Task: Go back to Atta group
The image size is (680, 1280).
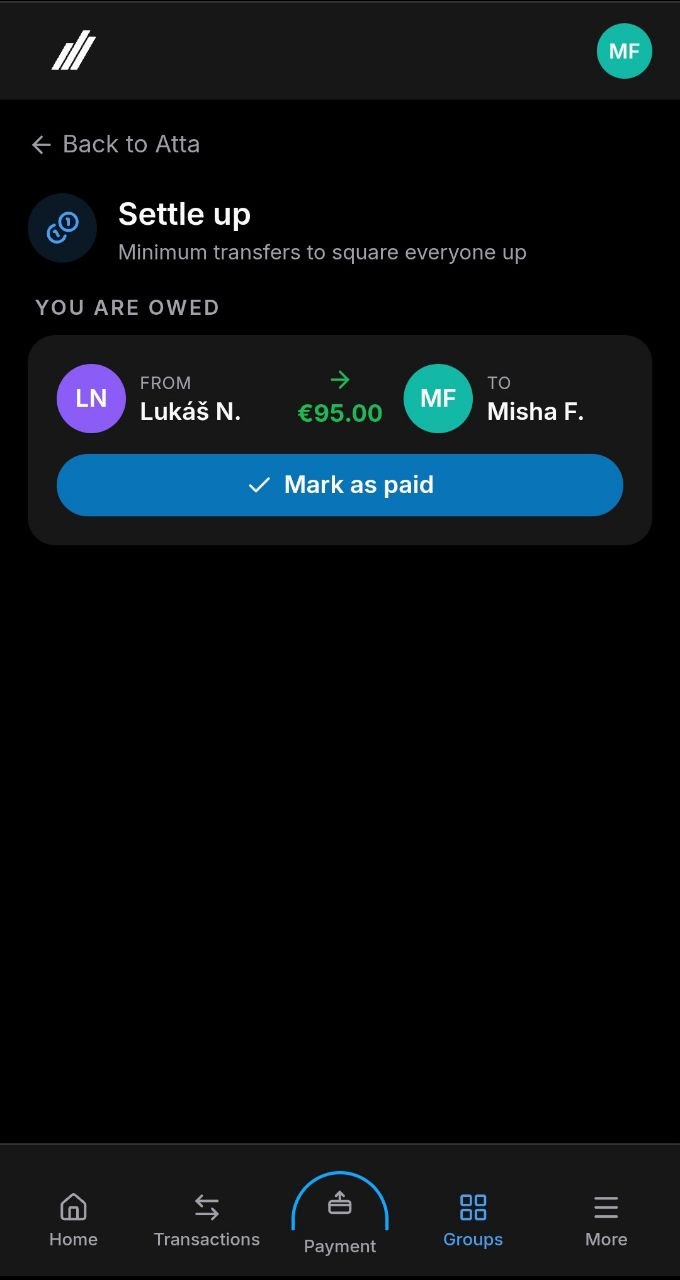Action: 115,145
